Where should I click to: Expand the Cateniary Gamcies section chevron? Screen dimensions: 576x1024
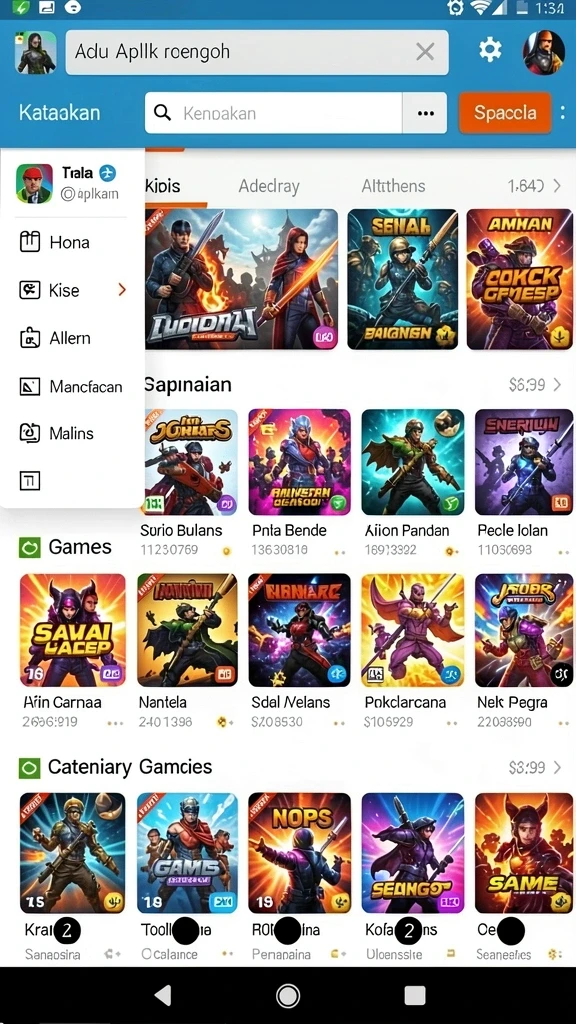coord(557,767)
